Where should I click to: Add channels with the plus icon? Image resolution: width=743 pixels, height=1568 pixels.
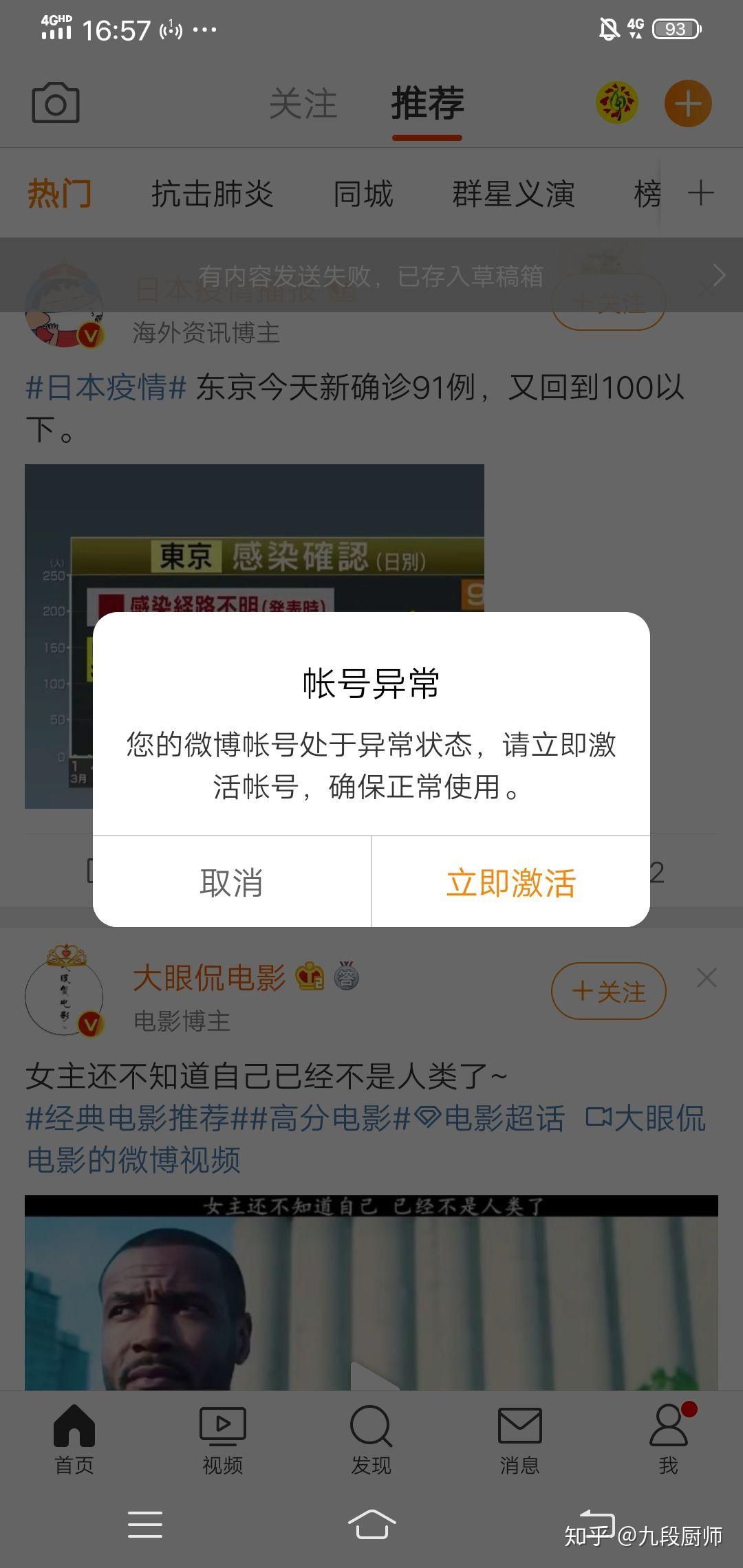tap(701, 193)
